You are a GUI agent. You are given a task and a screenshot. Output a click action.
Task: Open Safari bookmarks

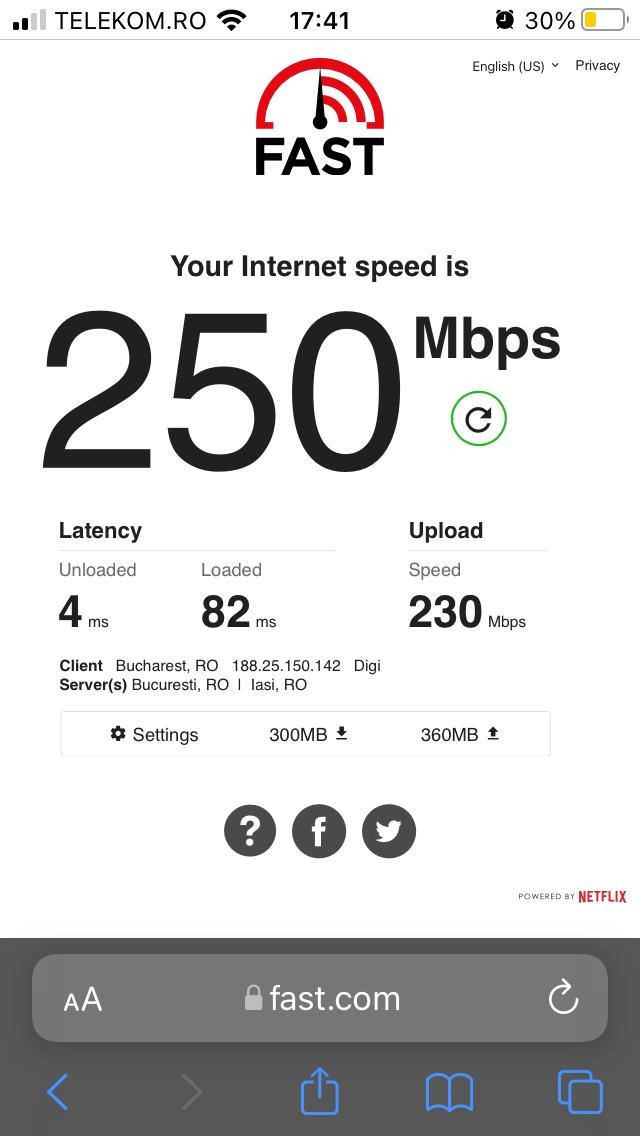449,1093
